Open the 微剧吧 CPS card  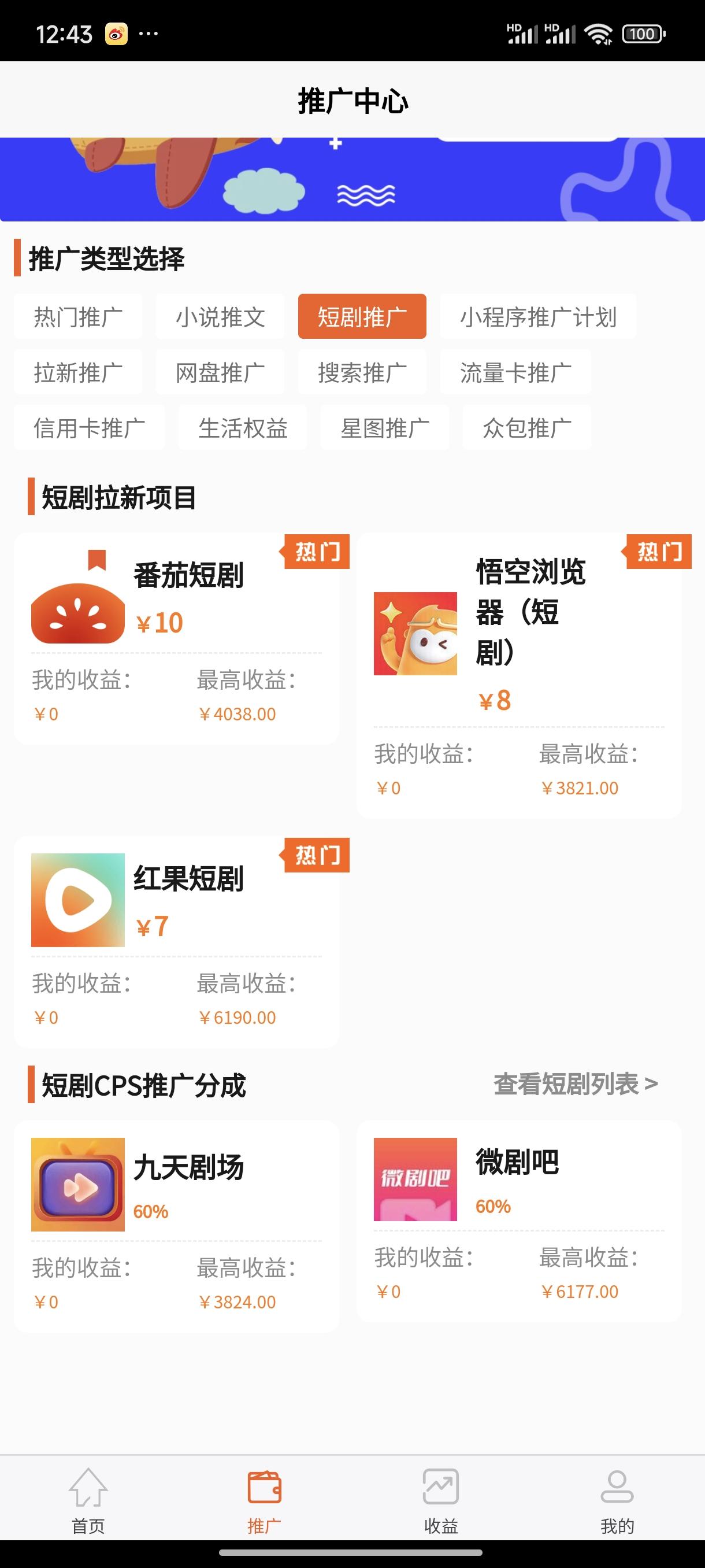coord(519,1221)
